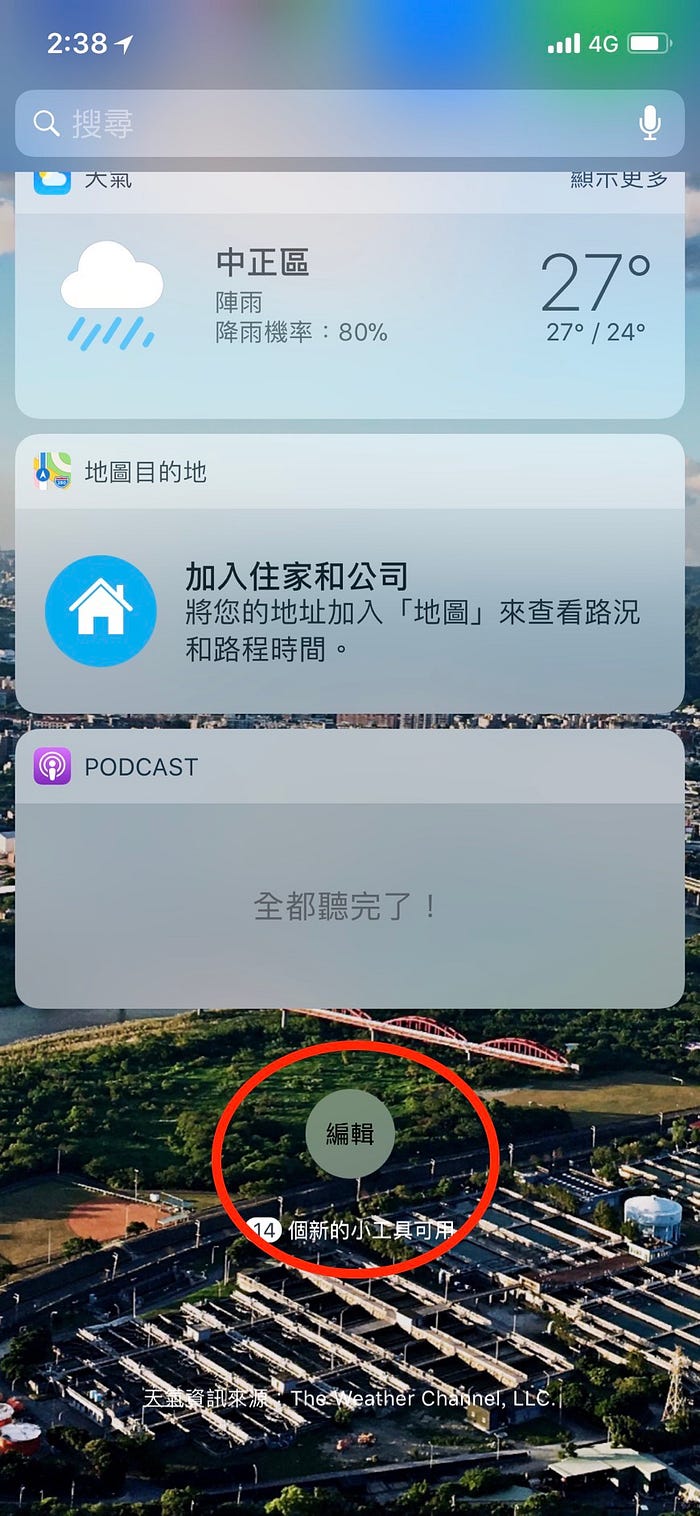Open The Weather Channel source link

422,1398
